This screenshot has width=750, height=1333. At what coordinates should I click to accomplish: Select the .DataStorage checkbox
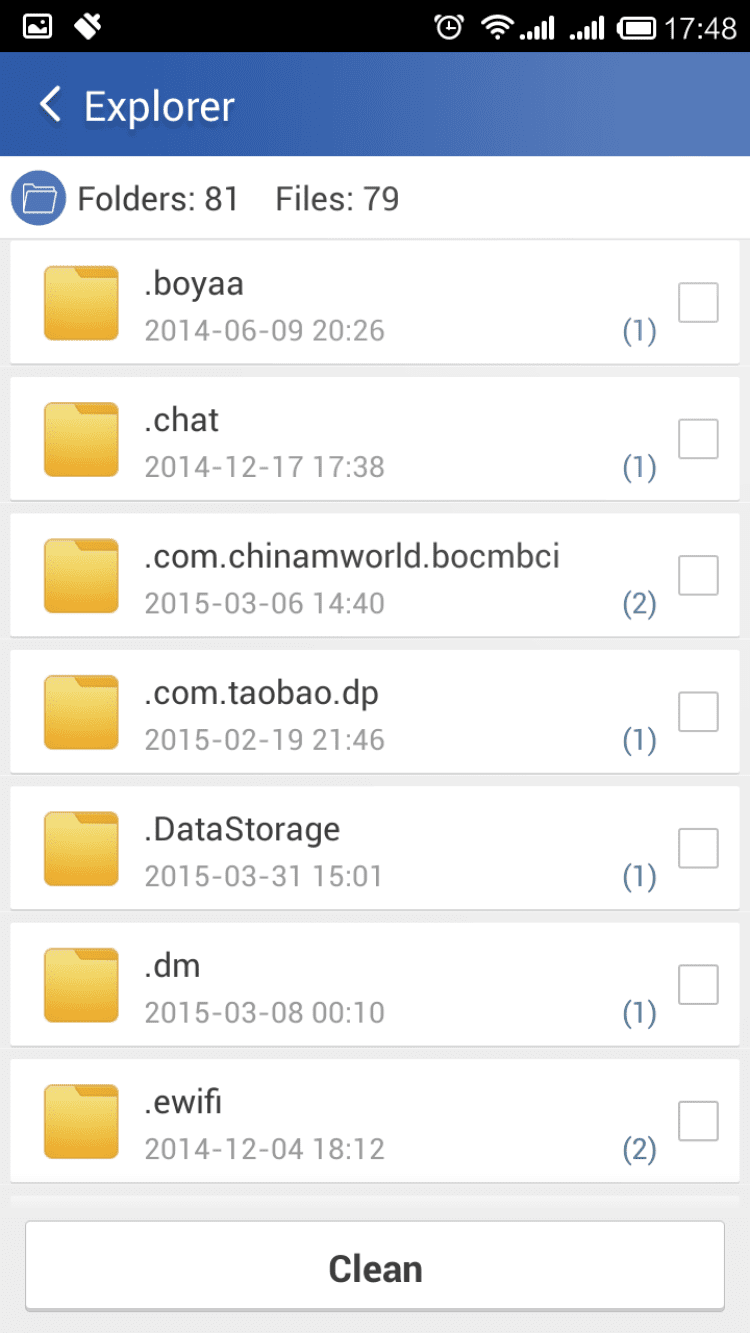point(698,848)
